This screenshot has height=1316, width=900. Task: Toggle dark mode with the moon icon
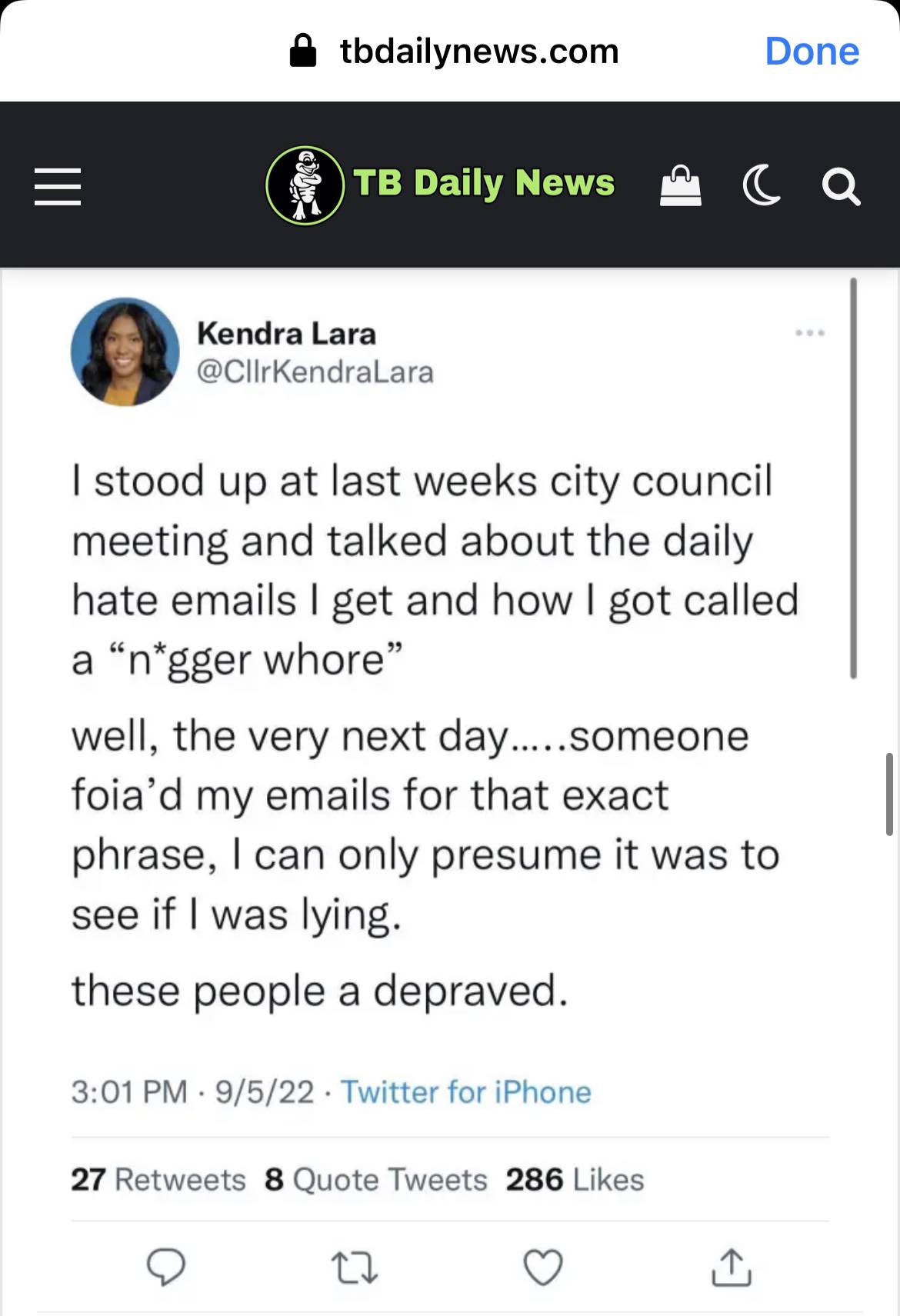pyautogui.click(x=762, y=186)
